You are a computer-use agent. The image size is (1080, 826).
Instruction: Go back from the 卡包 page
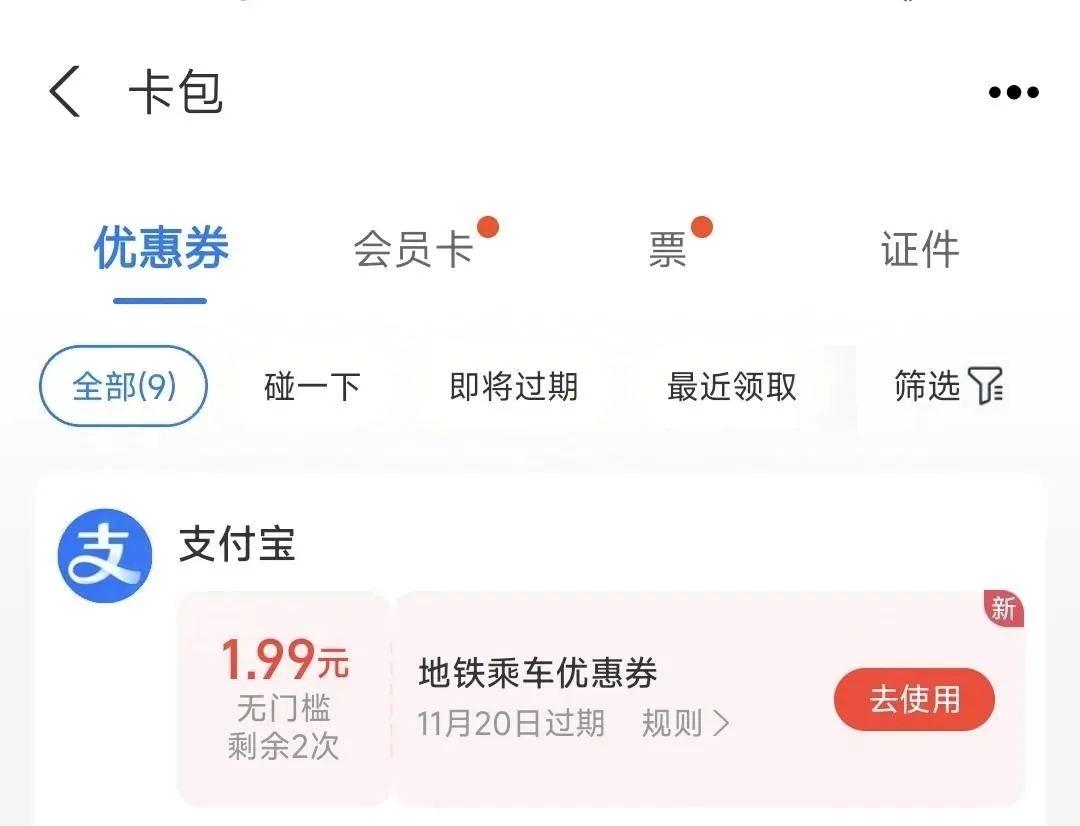pyautogui.click(x=65, y=92)
